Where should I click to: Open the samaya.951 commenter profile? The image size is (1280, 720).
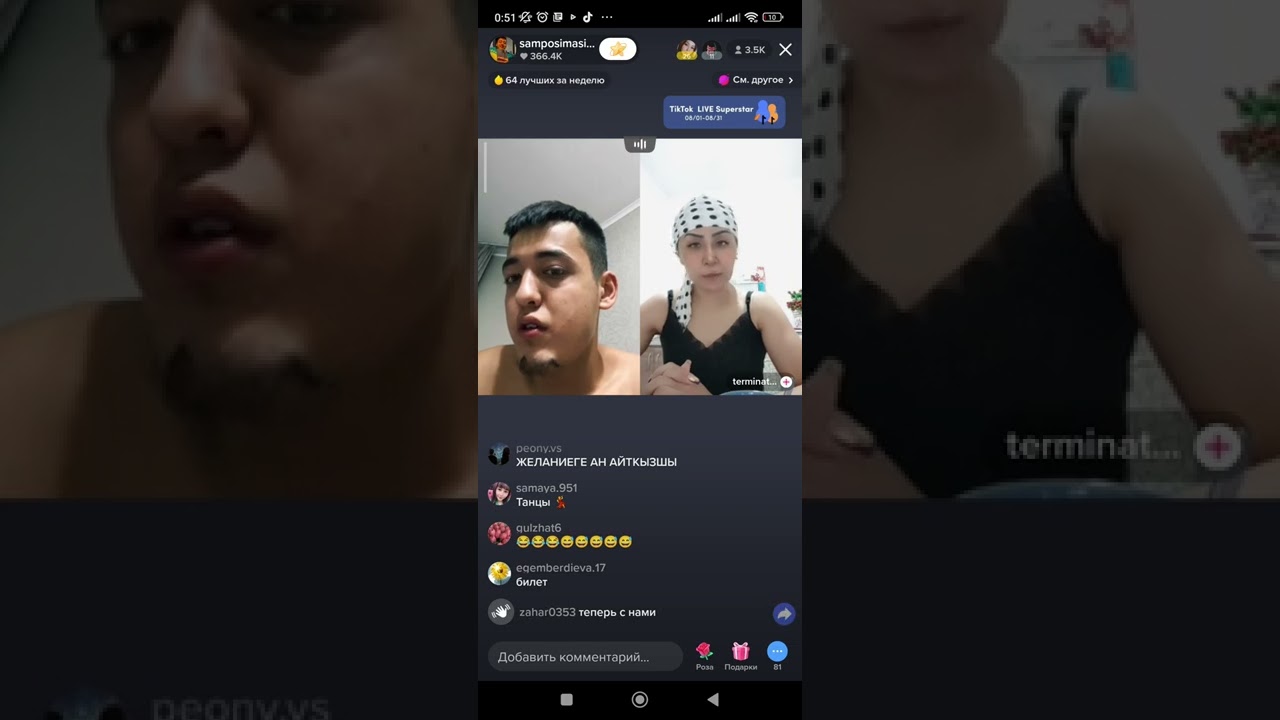point(499,494)
